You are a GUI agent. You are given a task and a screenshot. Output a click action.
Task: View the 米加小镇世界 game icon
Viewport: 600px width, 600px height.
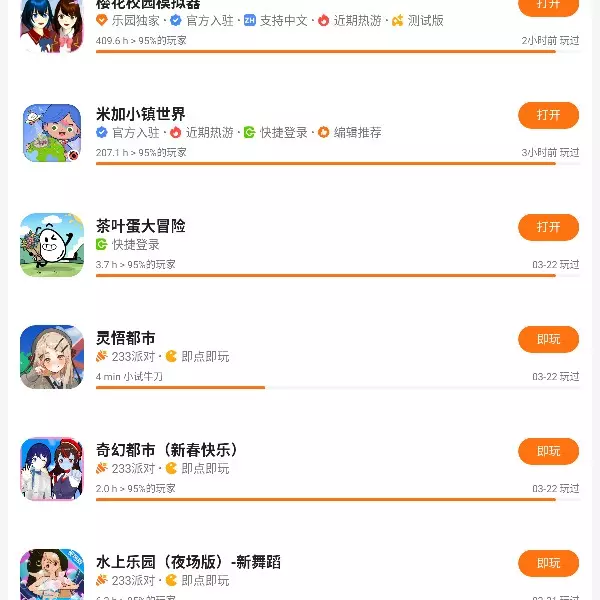coord(52,133)
